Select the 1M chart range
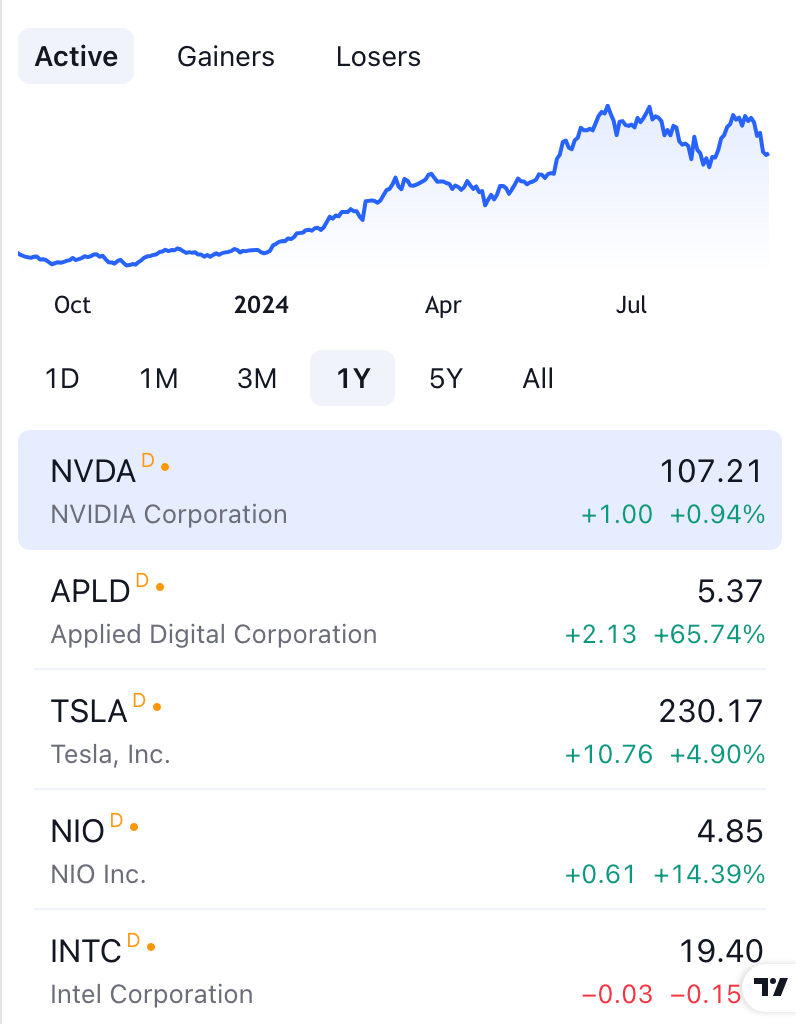Image resolution: width=796 pixels, height=1024 pixels. point(159,378)
